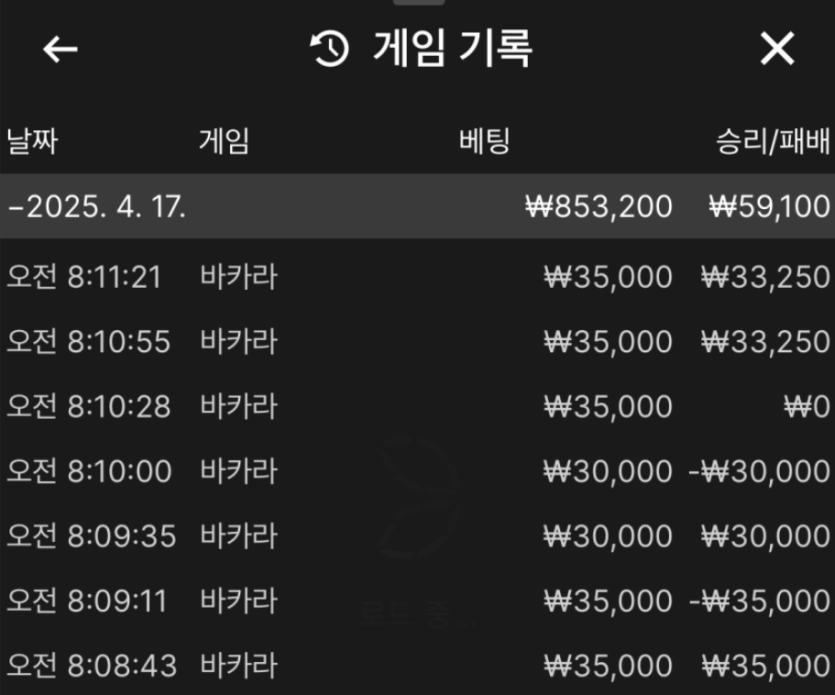835x695 pixels.
Task: Open the 8:10:55 baccarat game record
Action: [417, 342]
